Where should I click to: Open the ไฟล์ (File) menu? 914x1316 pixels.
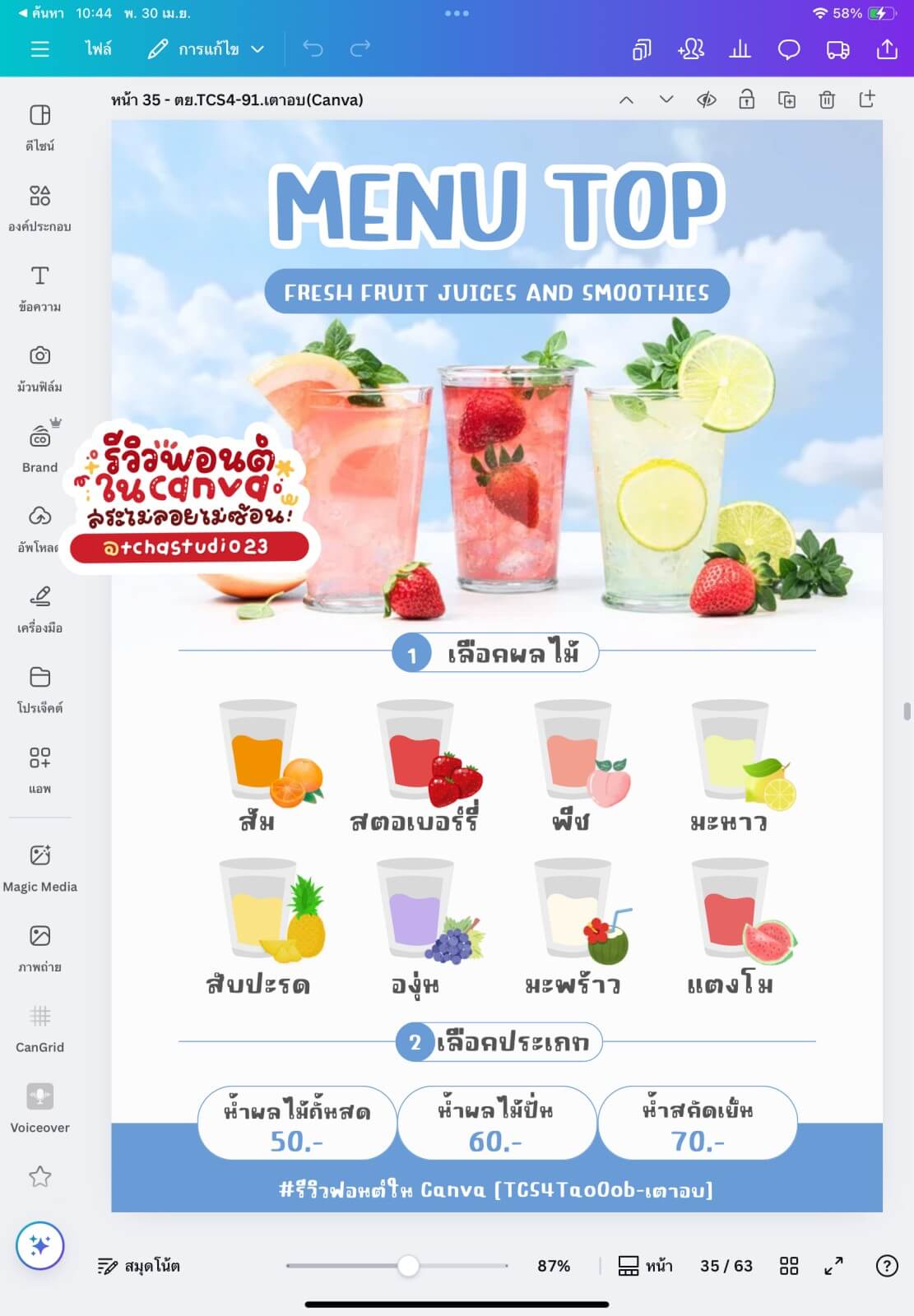tap(98, 49)
